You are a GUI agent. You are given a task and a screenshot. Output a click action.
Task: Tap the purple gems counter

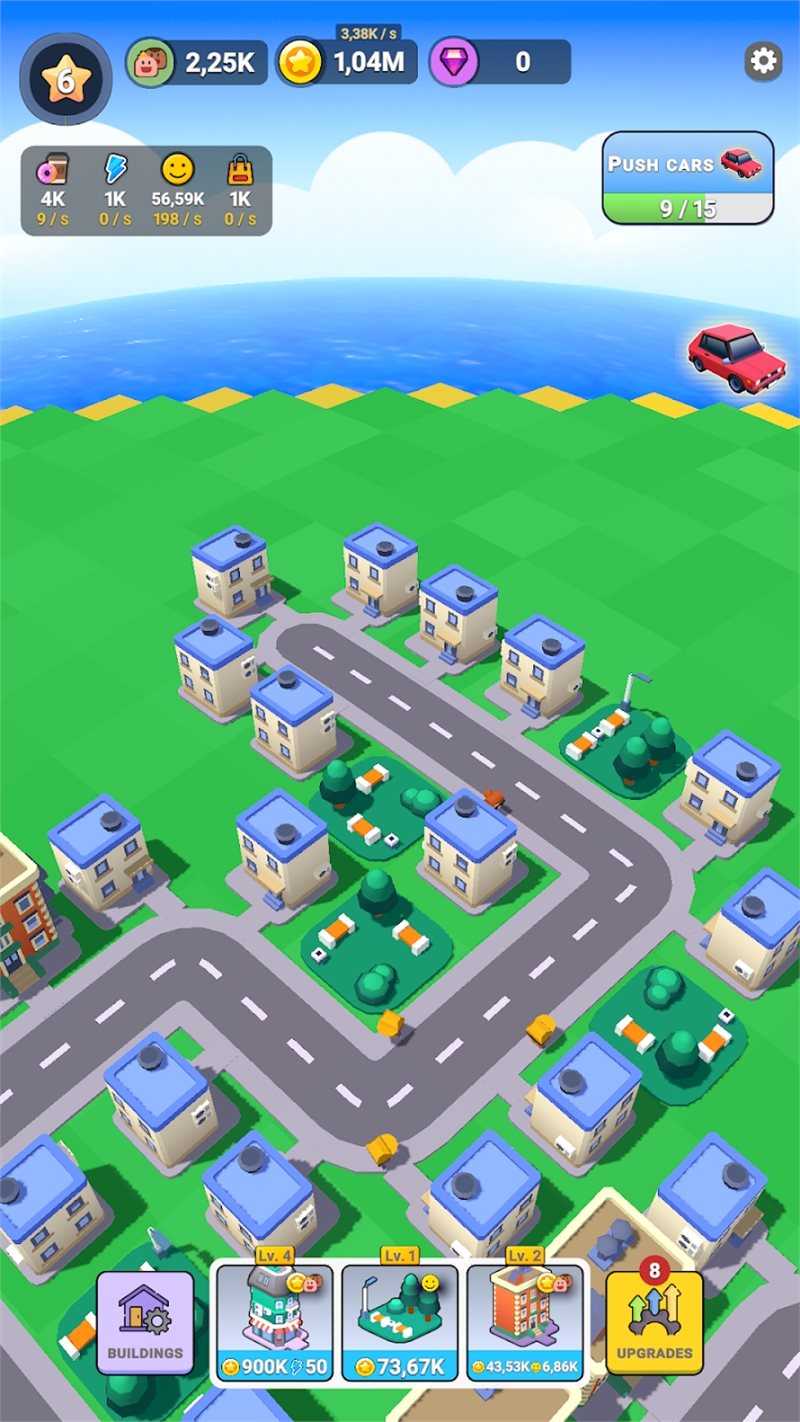coord(500,62)
